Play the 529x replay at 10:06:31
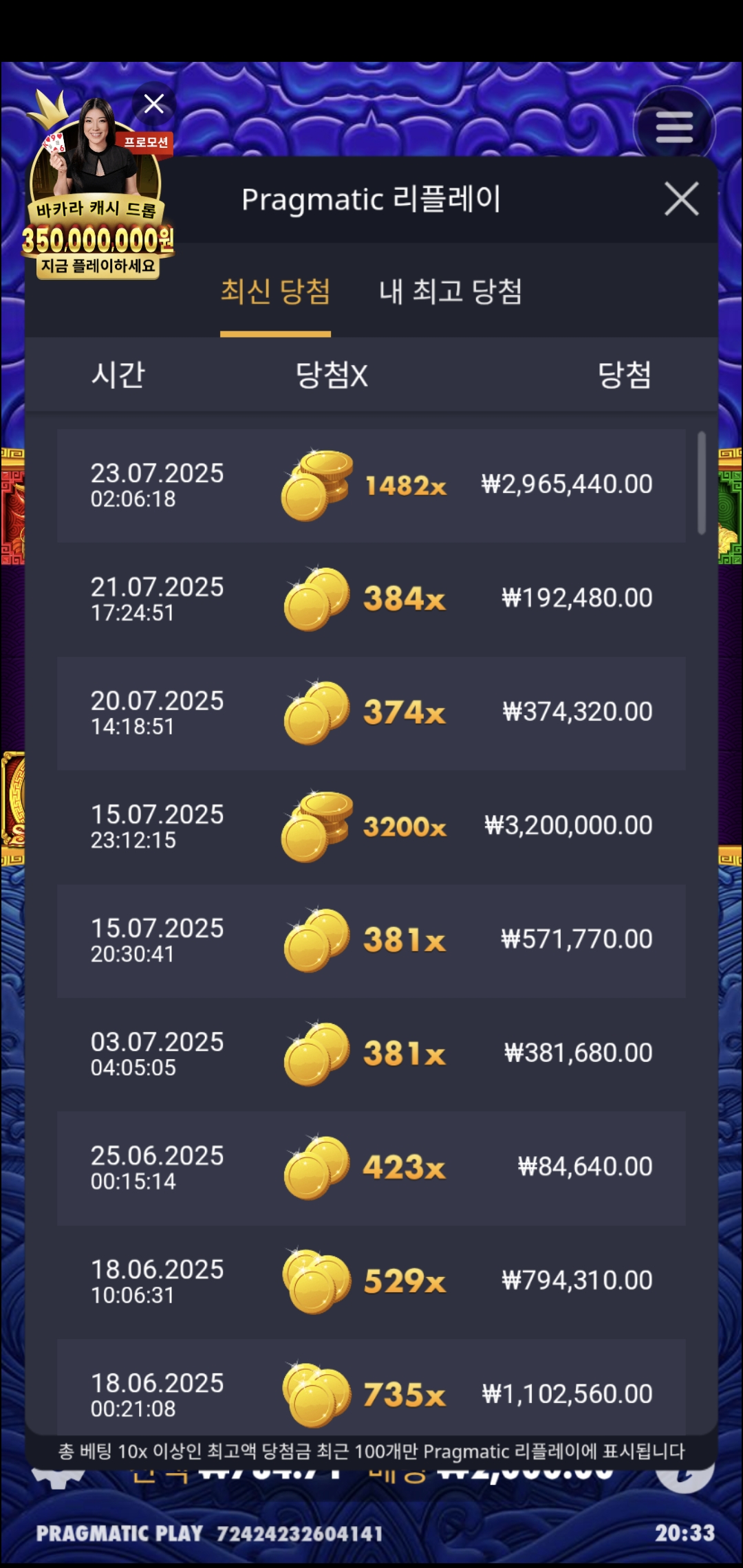 tap(371, 1281)
